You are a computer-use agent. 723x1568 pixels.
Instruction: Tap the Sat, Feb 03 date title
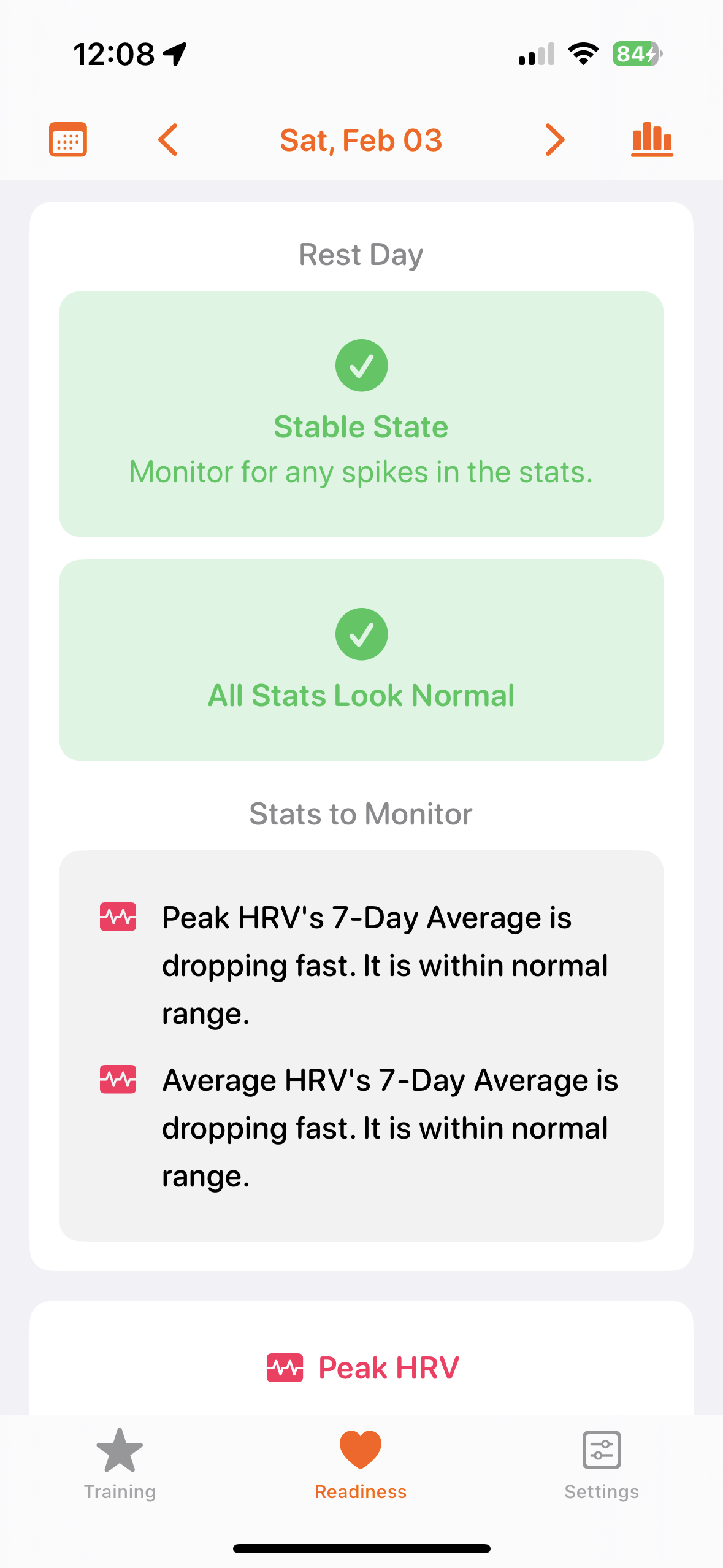361,140
